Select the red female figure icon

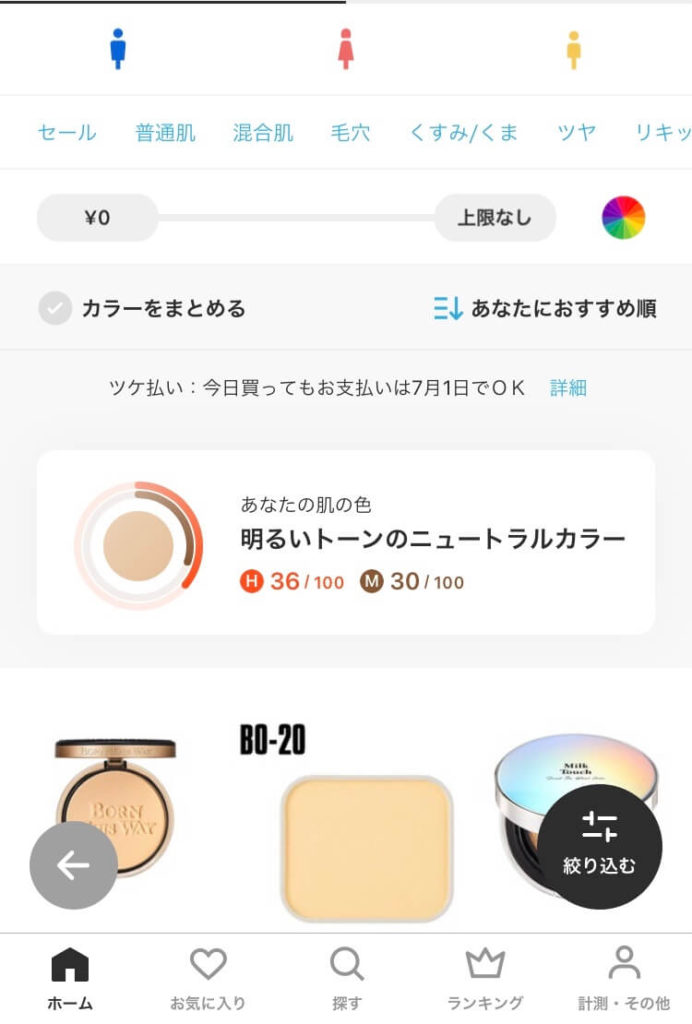coord(346,48)
